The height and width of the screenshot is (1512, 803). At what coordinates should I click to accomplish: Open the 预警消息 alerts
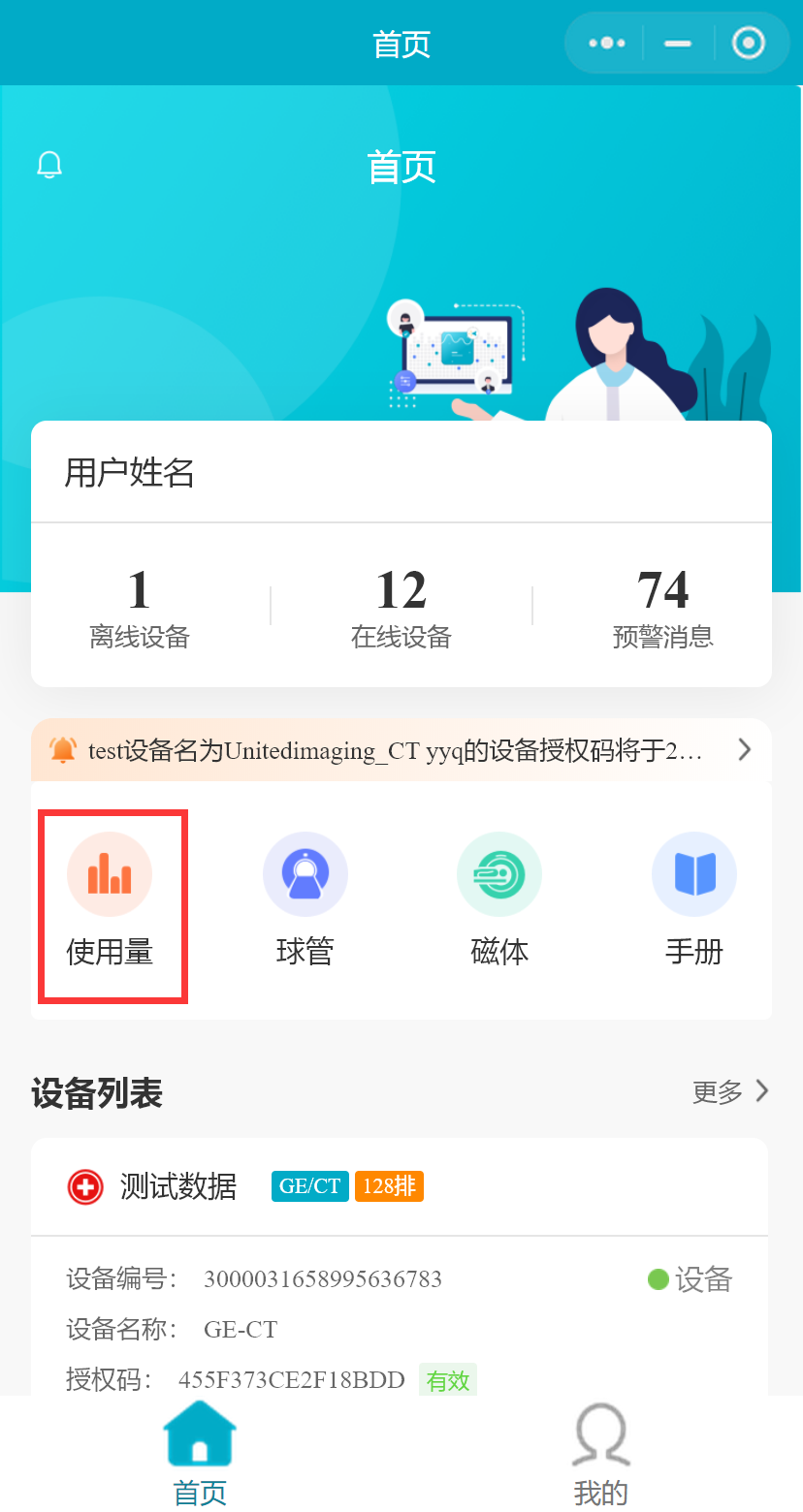coord(663,607)
